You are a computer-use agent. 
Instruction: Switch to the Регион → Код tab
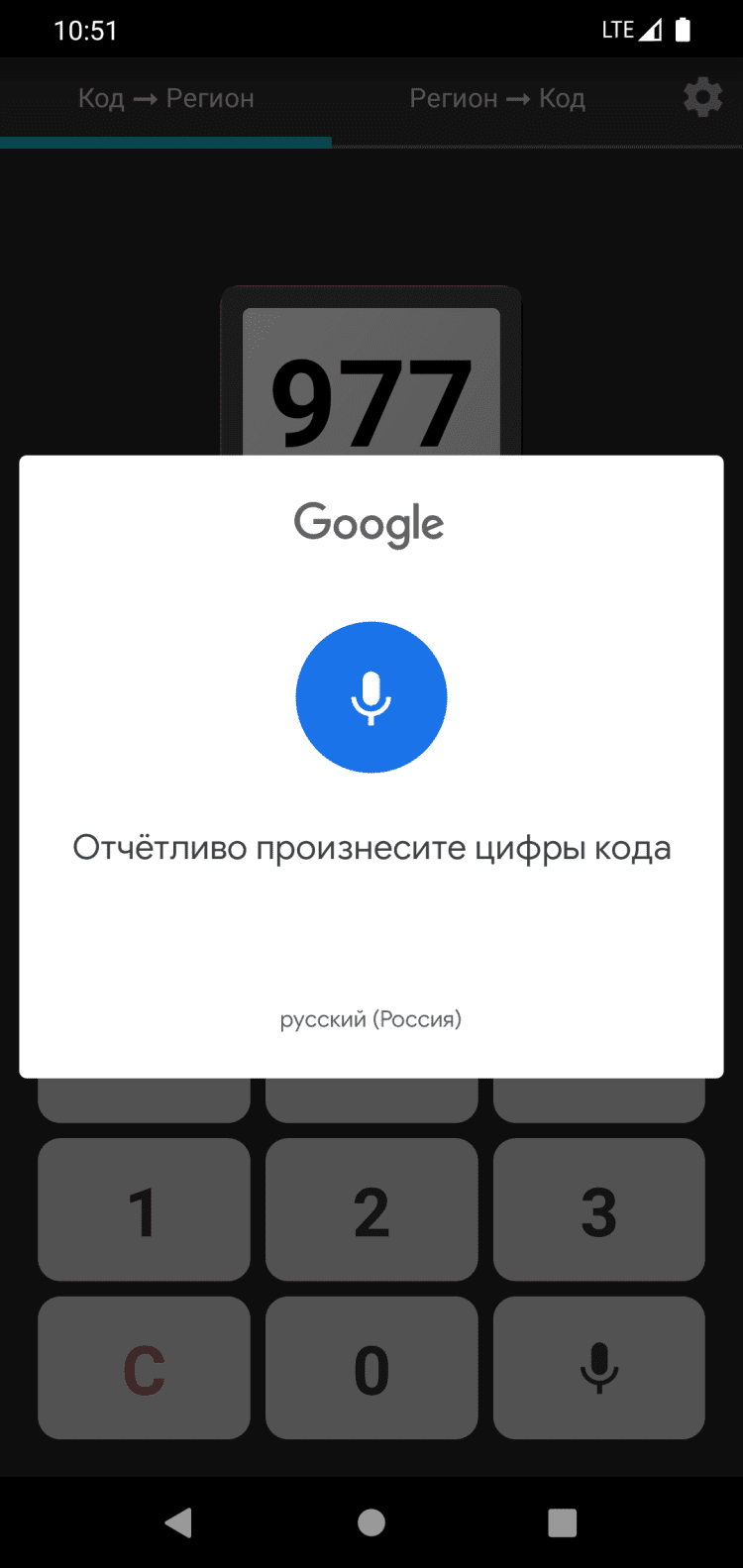[x=497, y=99]
